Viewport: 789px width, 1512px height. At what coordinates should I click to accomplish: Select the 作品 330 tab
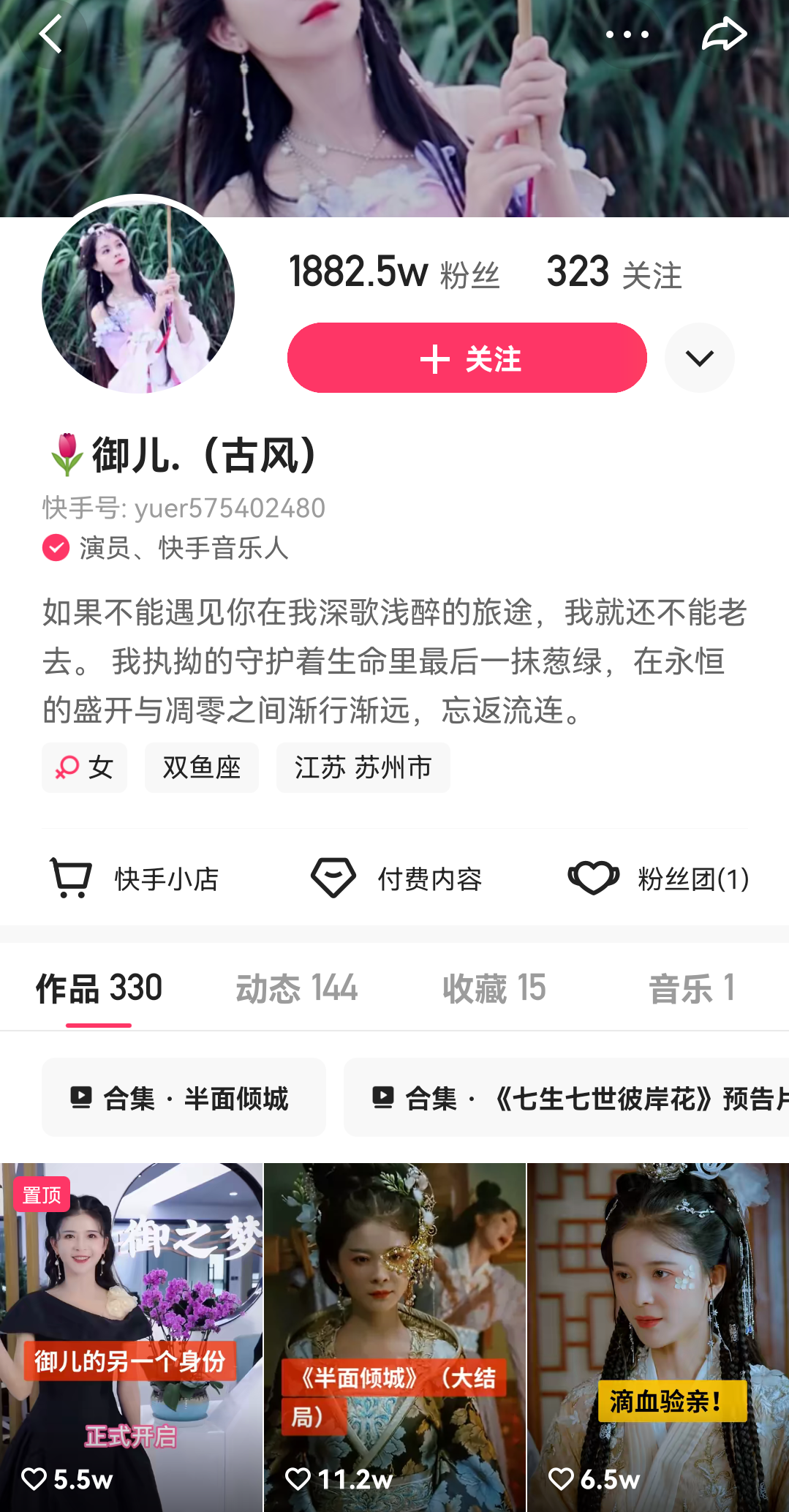(99, 988)
